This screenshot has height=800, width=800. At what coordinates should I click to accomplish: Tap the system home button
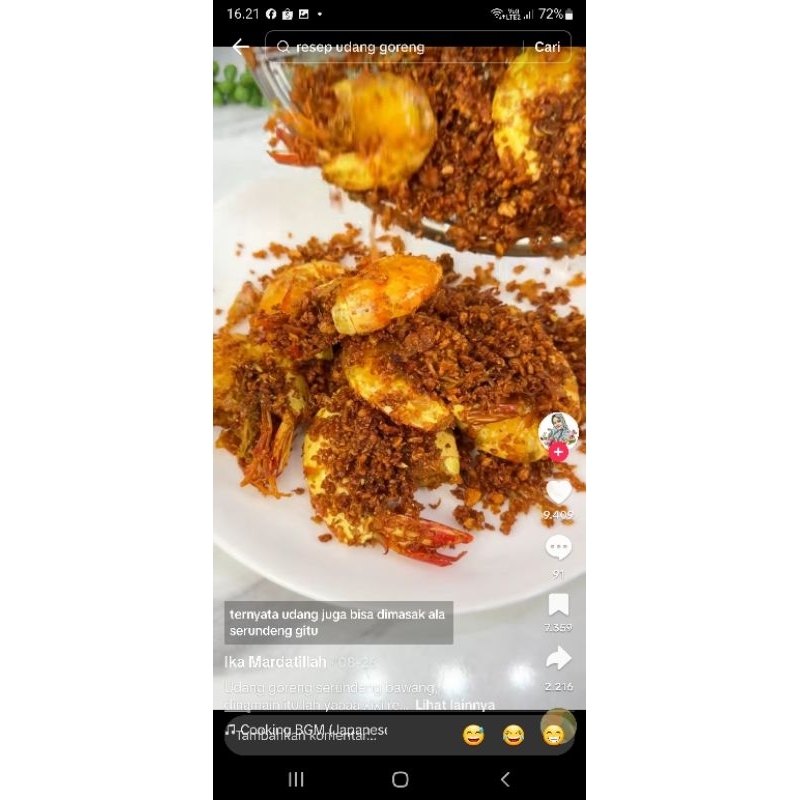(x=400, y=779)
